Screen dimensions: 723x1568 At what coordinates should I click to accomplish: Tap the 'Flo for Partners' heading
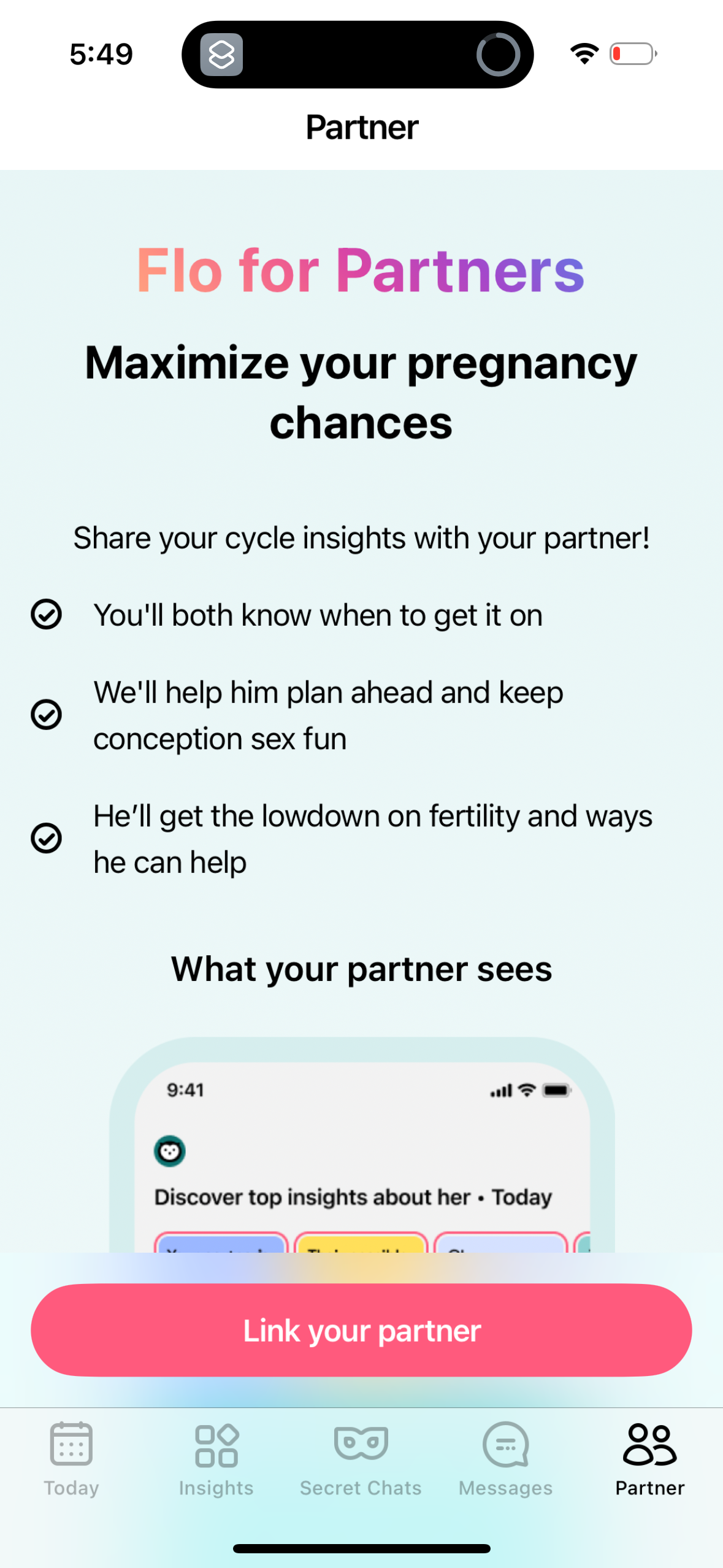coord(361,270)
